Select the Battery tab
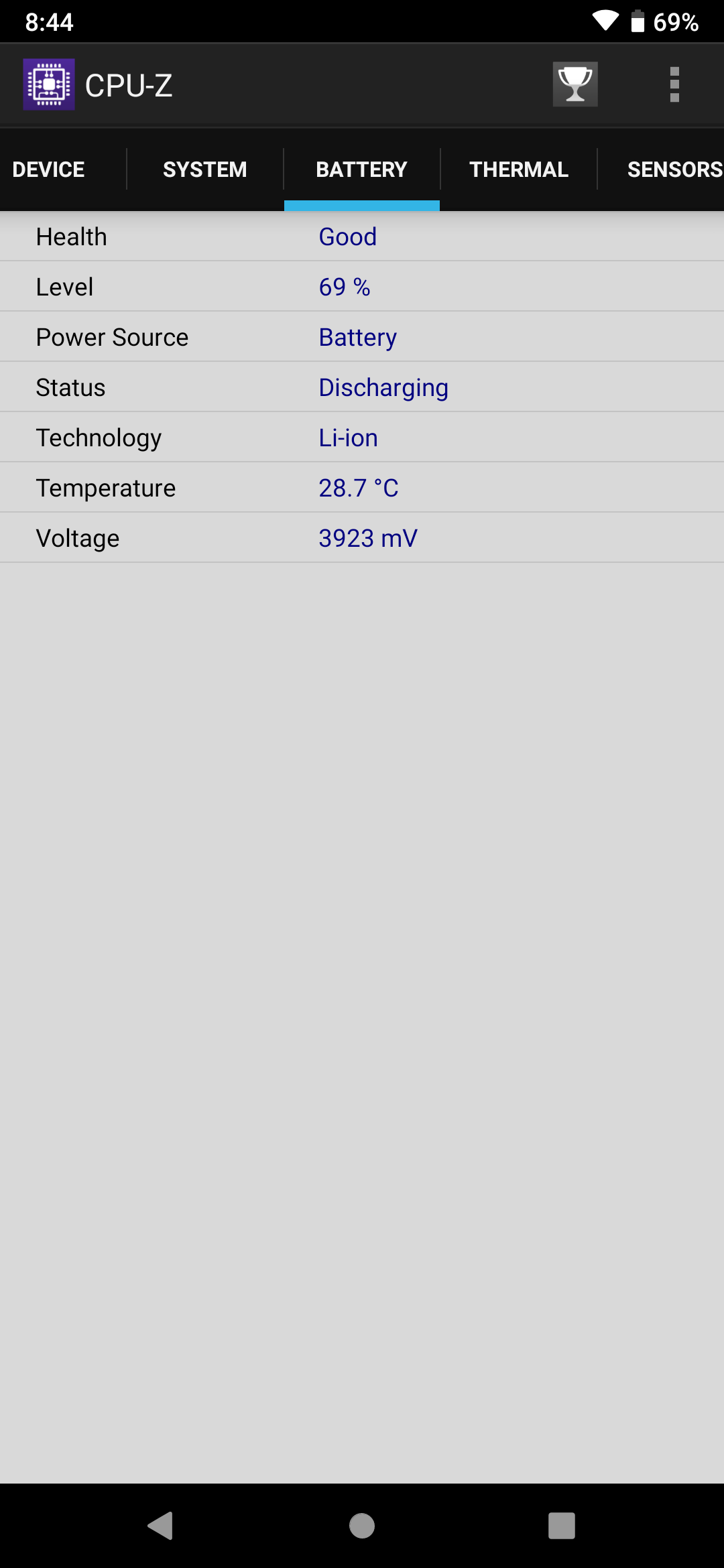Image resolution: width=724 pixels, height=1568 pixels. [361, 170]
